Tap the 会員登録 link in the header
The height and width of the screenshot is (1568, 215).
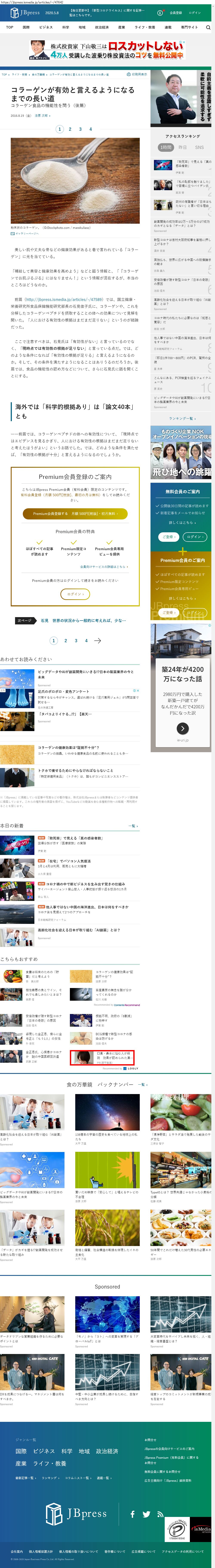[x=175, y=12]
